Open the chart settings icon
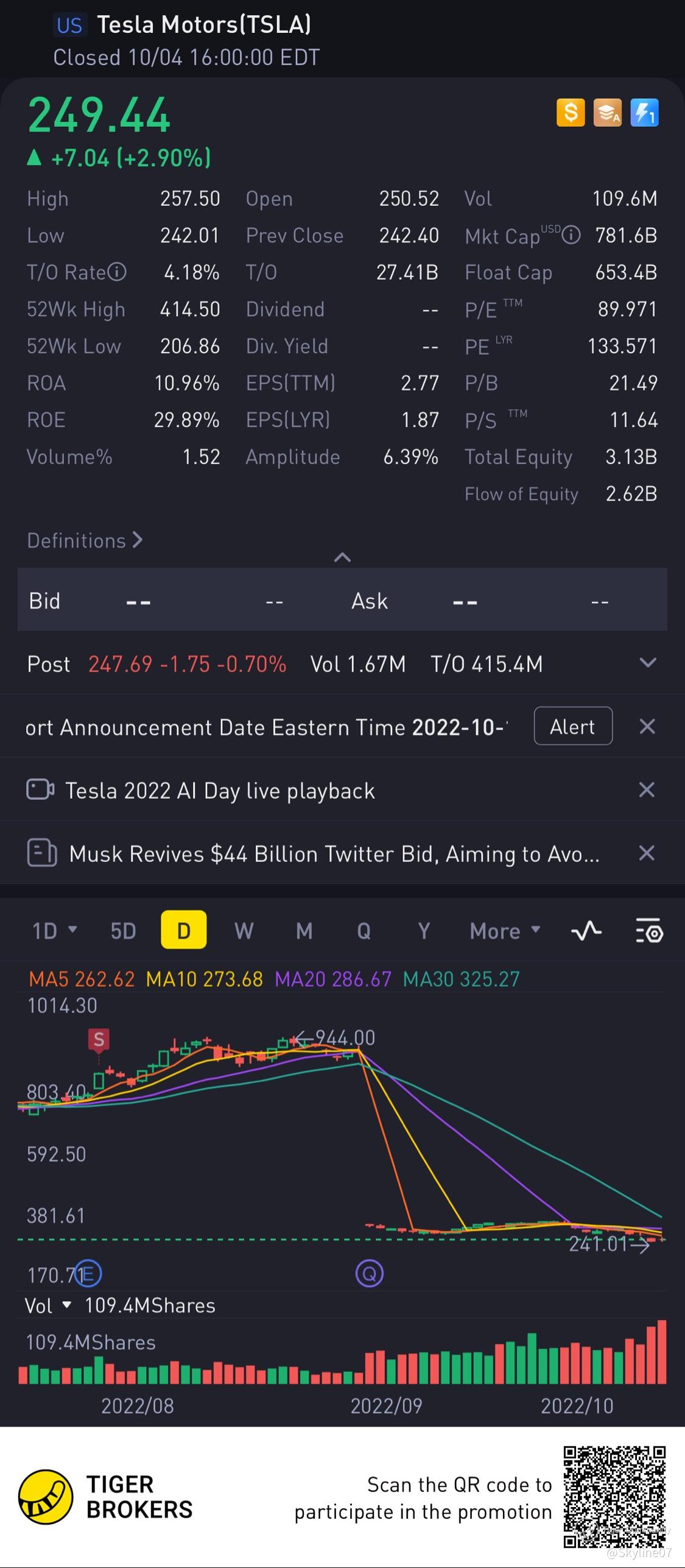 649,931
